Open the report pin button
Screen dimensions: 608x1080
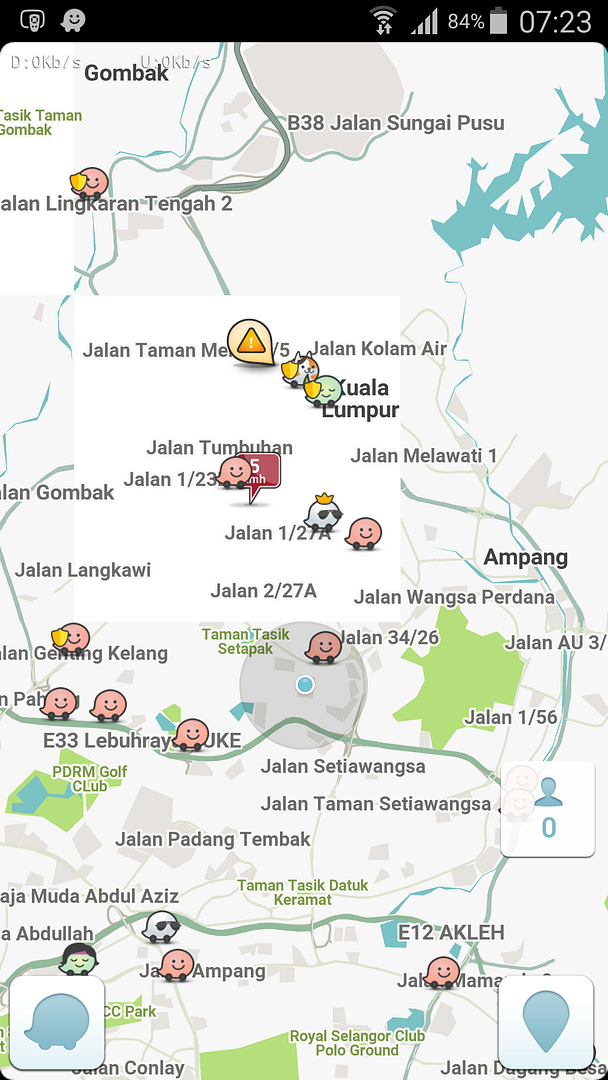pos(546,1022)
